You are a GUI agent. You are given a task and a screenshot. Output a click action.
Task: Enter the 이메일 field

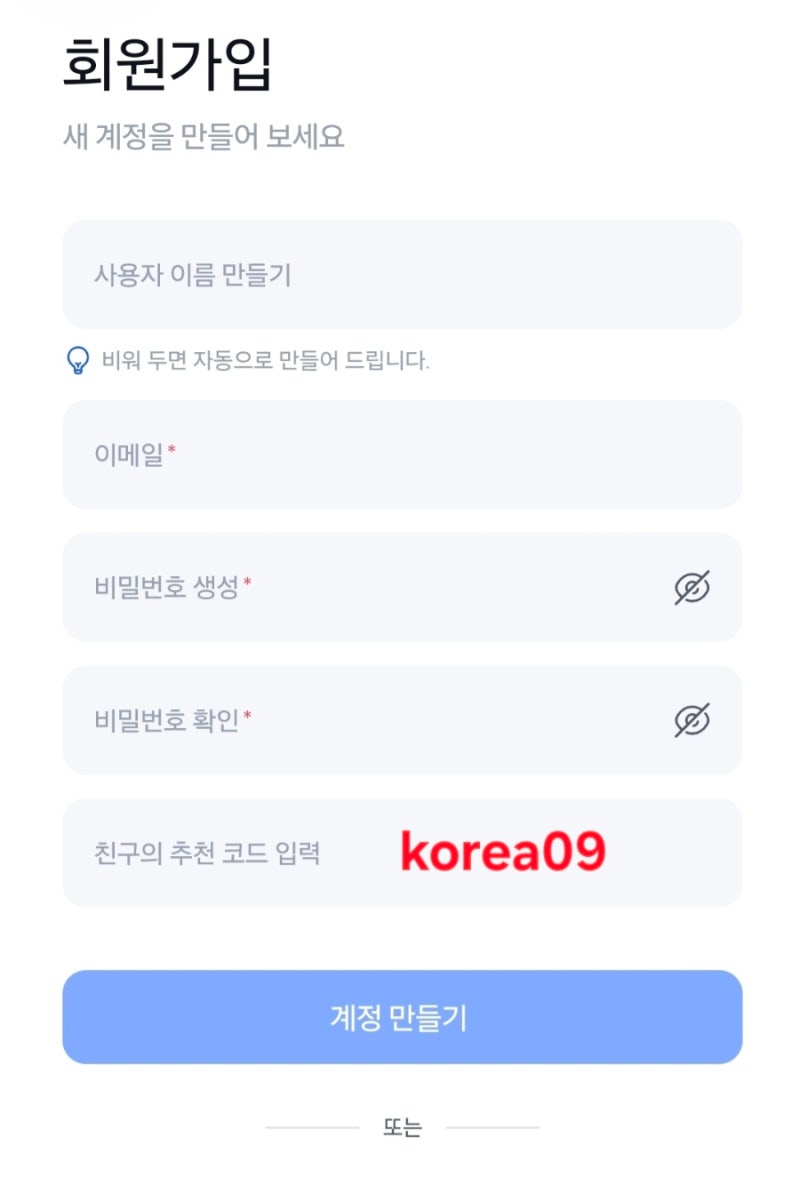tap(402, 454)
